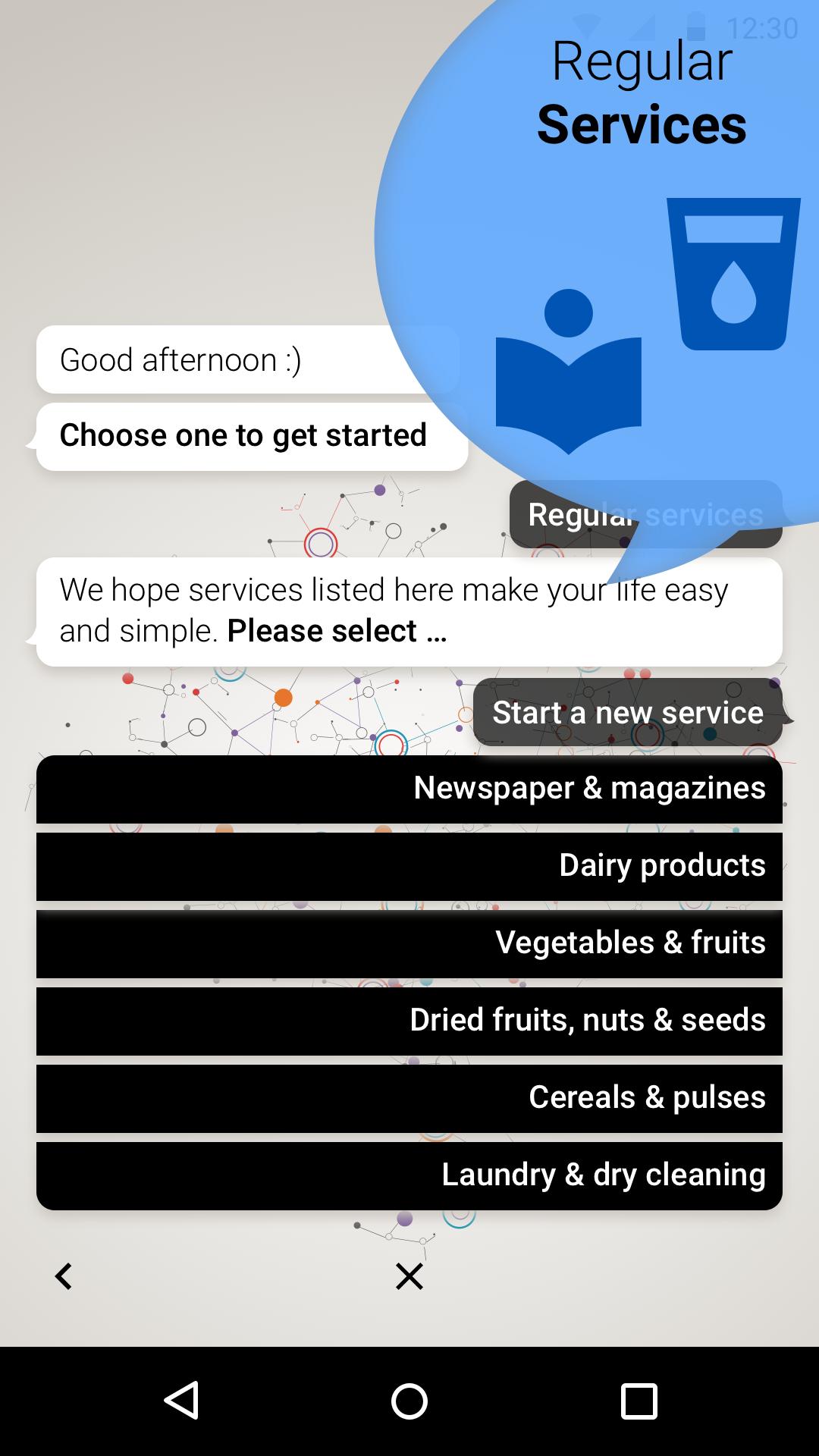Select Newspaper & magazines service
The image size is (819, 1456).
(x=409, y=789)
